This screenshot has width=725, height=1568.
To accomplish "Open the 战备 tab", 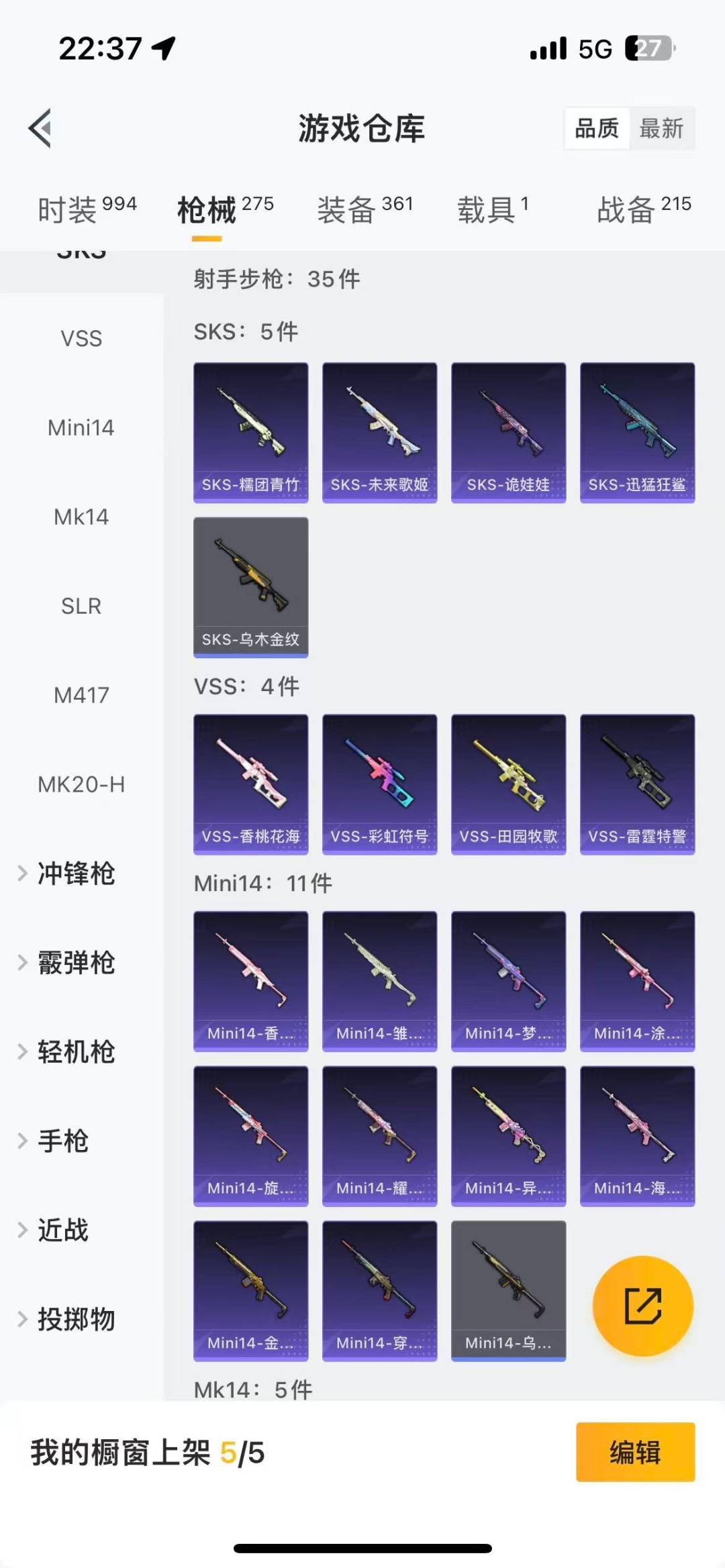I will (x=644, y=209).
